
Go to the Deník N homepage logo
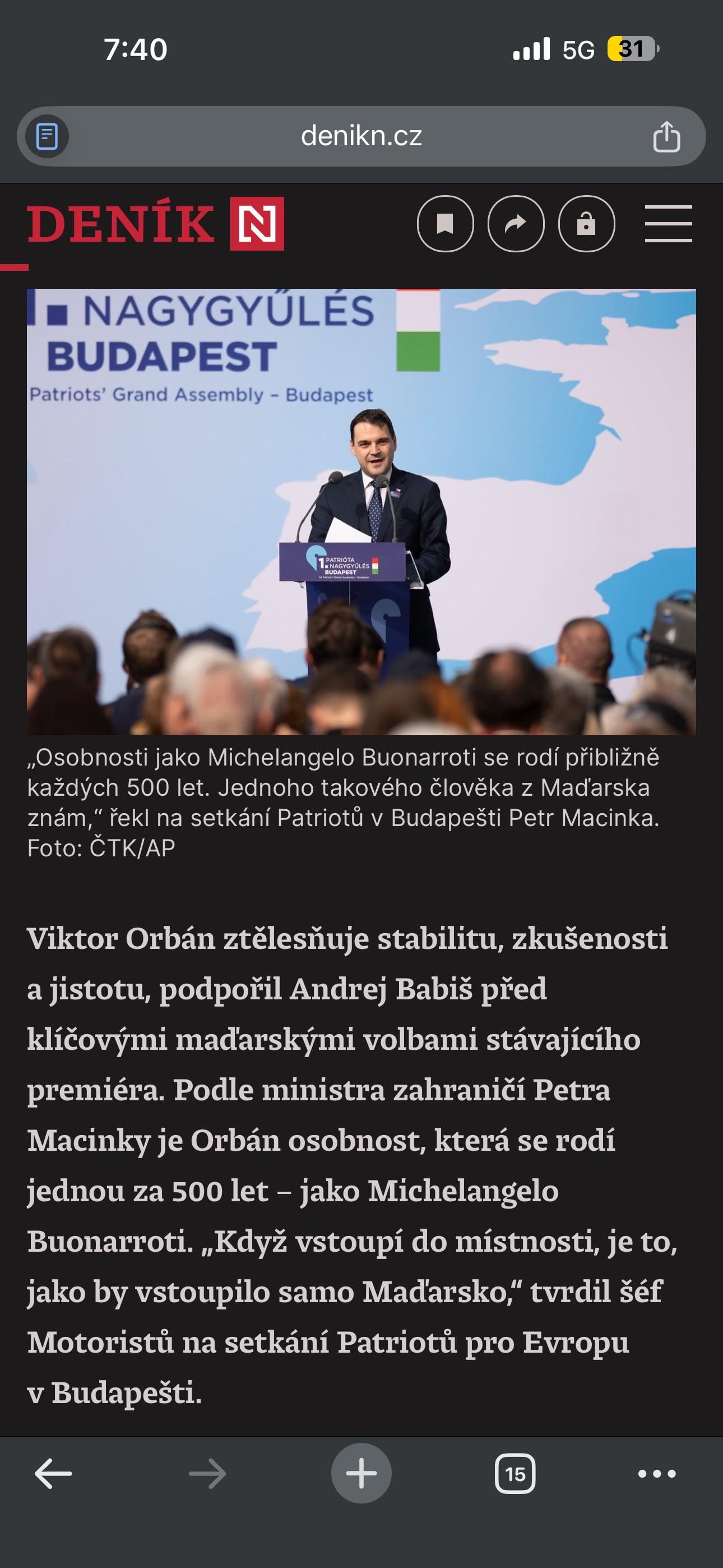[155, 223]
